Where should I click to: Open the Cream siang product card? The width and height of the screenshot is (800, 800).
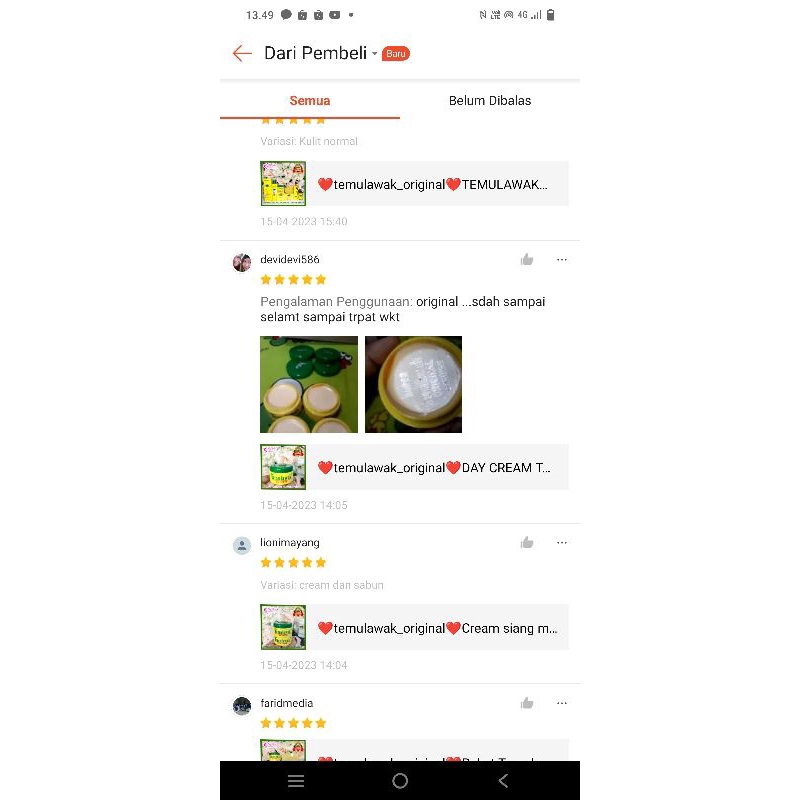pyautogui.click(x=414, y=628)
